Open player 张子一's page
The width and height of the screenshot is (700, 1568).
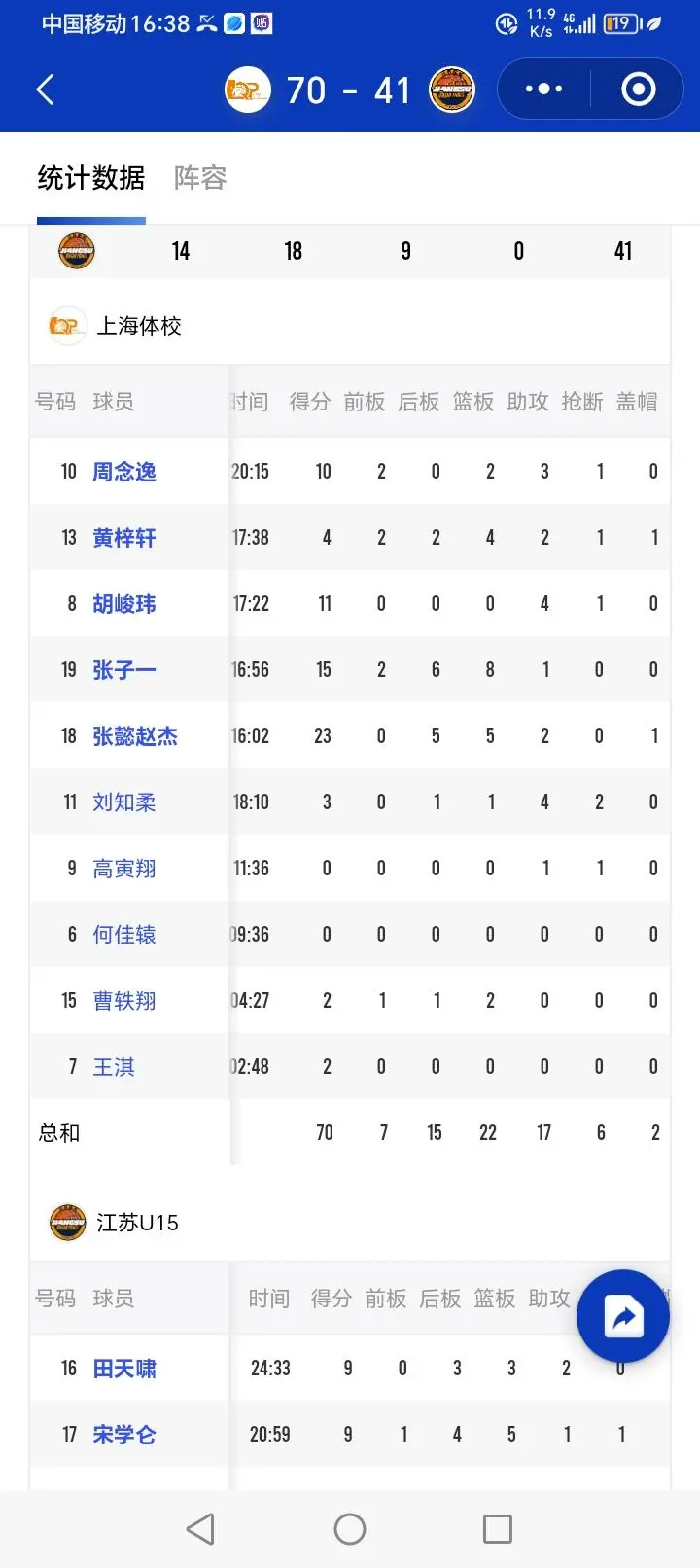tap(124, 670)
